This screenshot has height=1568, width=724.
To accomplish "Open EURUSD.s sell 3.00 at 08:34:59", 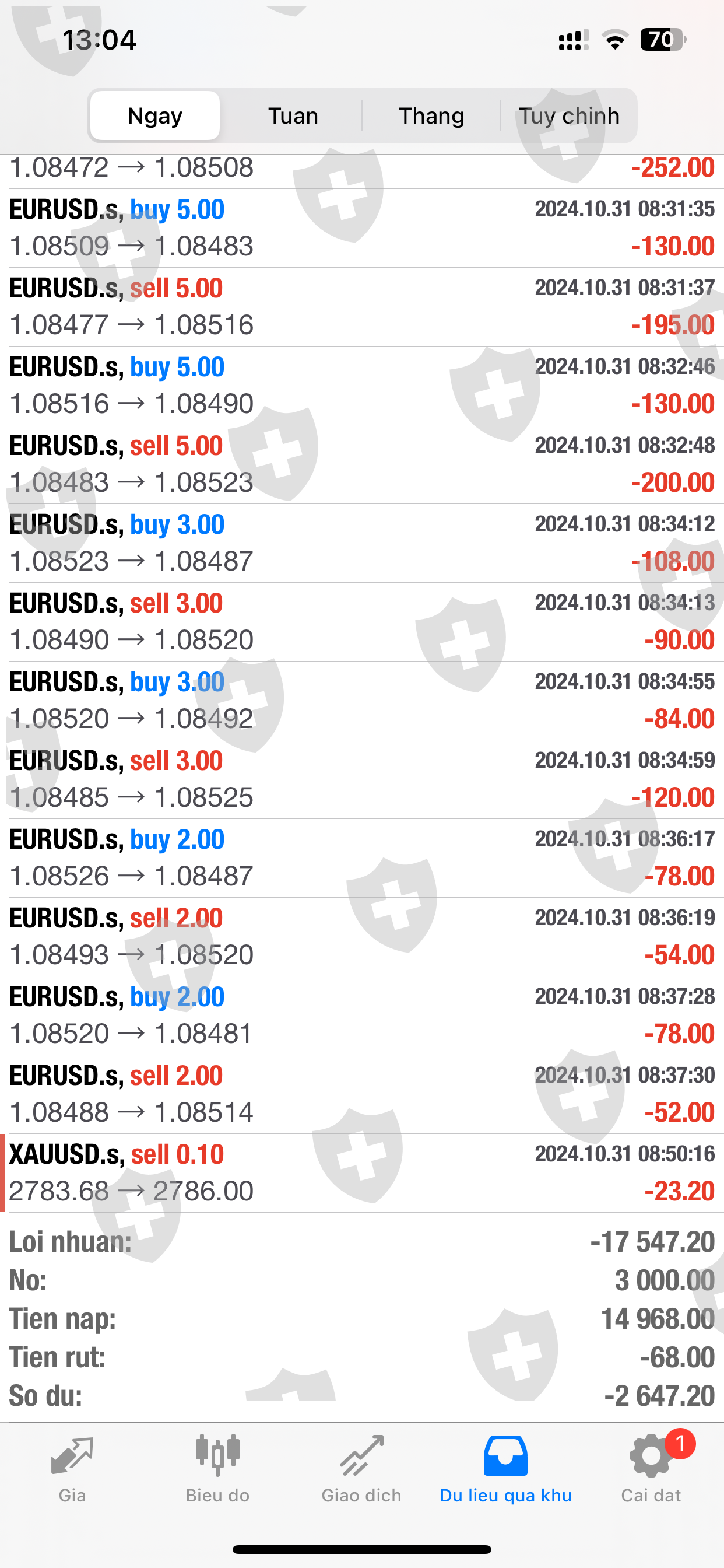I will (362, 779).
